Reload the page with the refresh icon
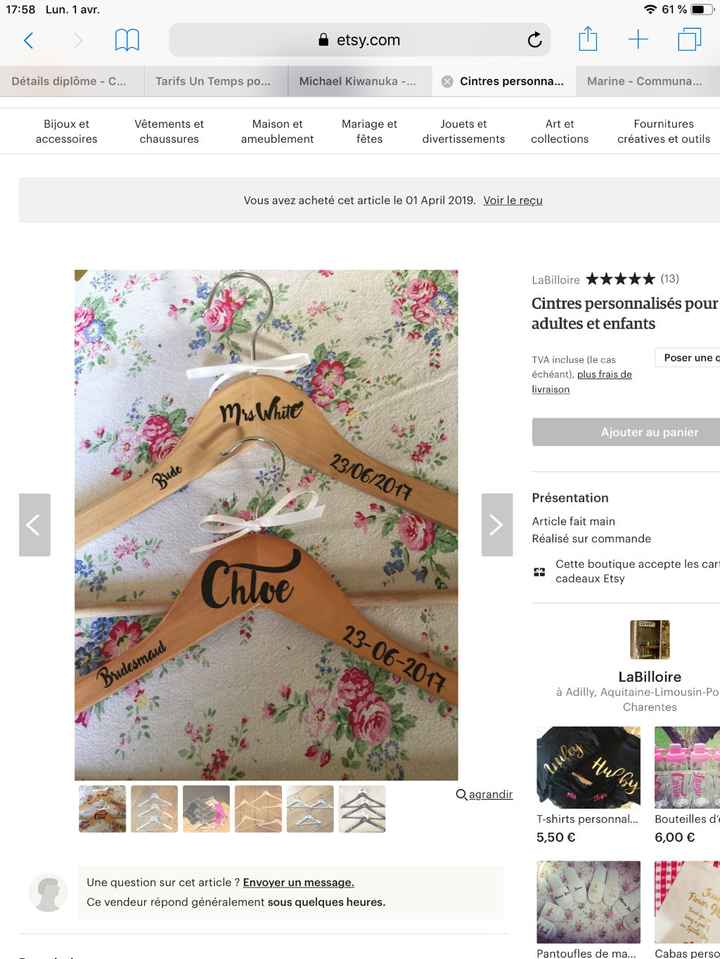Image resolution: width=720 pixels, height=959 pixels. (532, 40)
